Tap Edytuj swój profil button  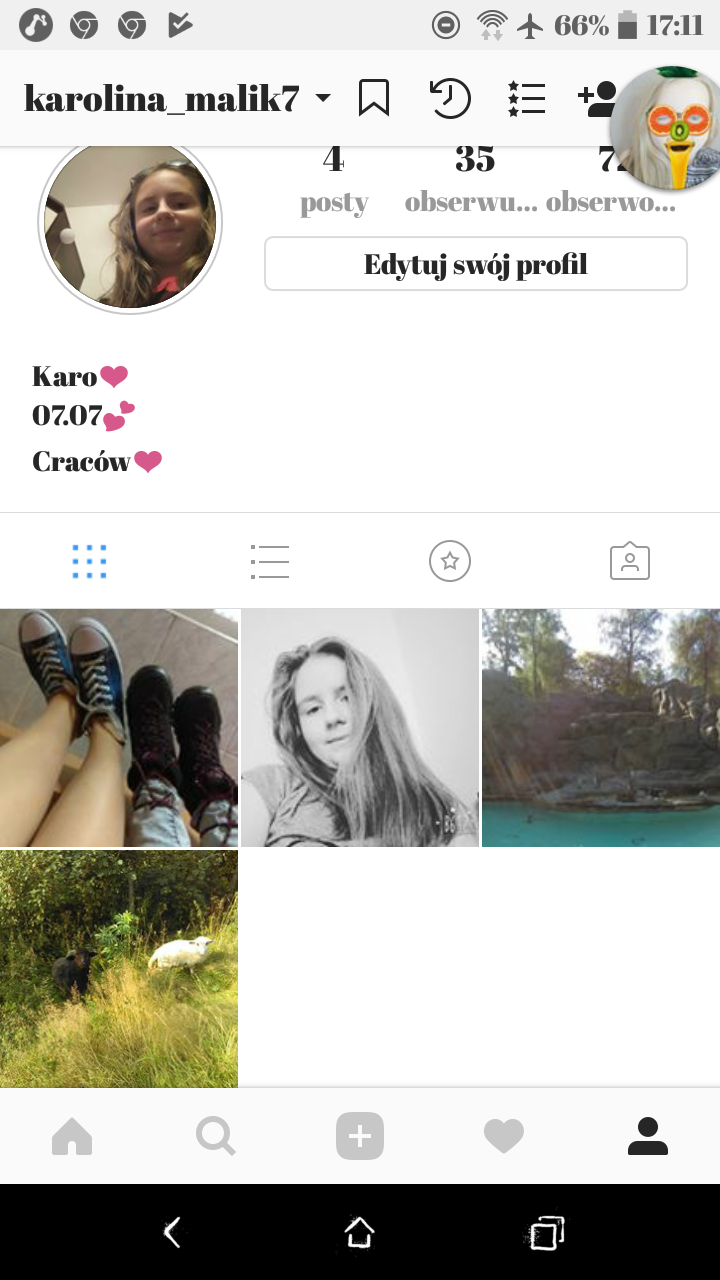(475, 264)
